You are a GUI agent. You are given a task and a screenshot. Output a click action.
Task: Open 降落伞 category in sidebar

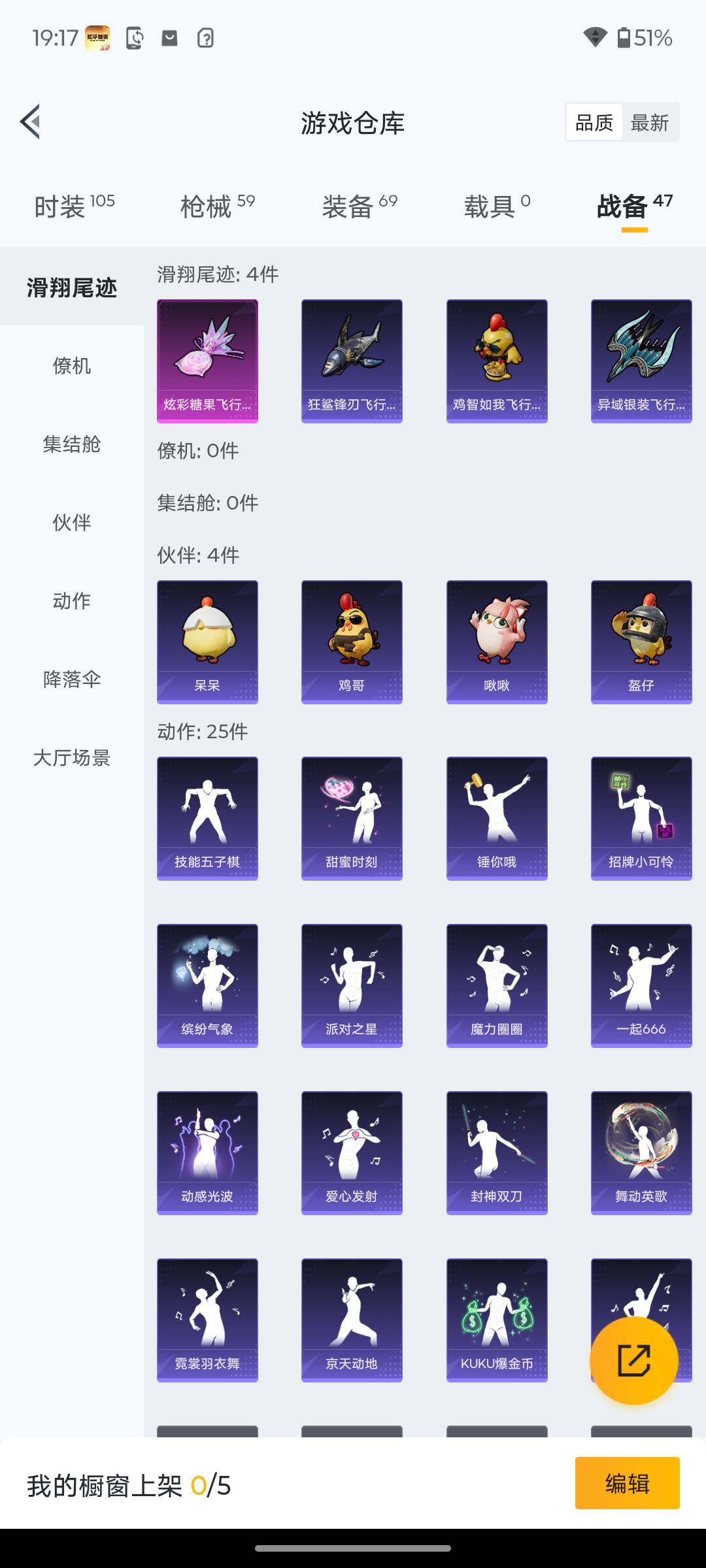(72, 679)
